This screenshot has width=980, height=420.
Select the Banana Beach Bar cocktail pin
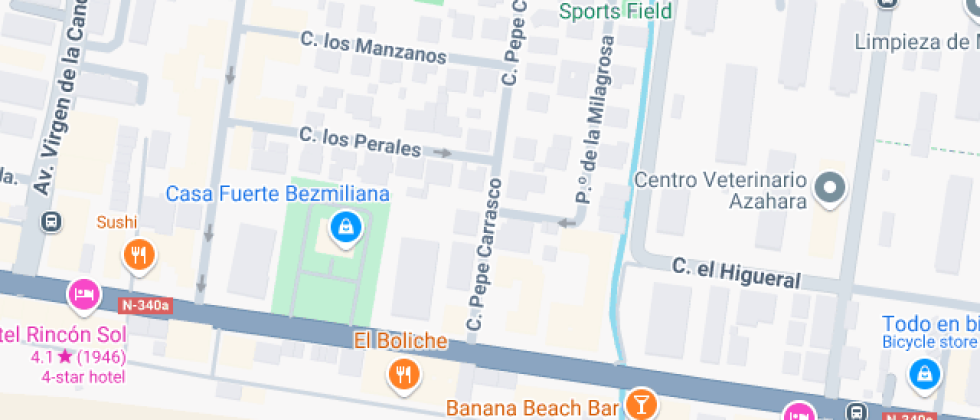(638, 404)
